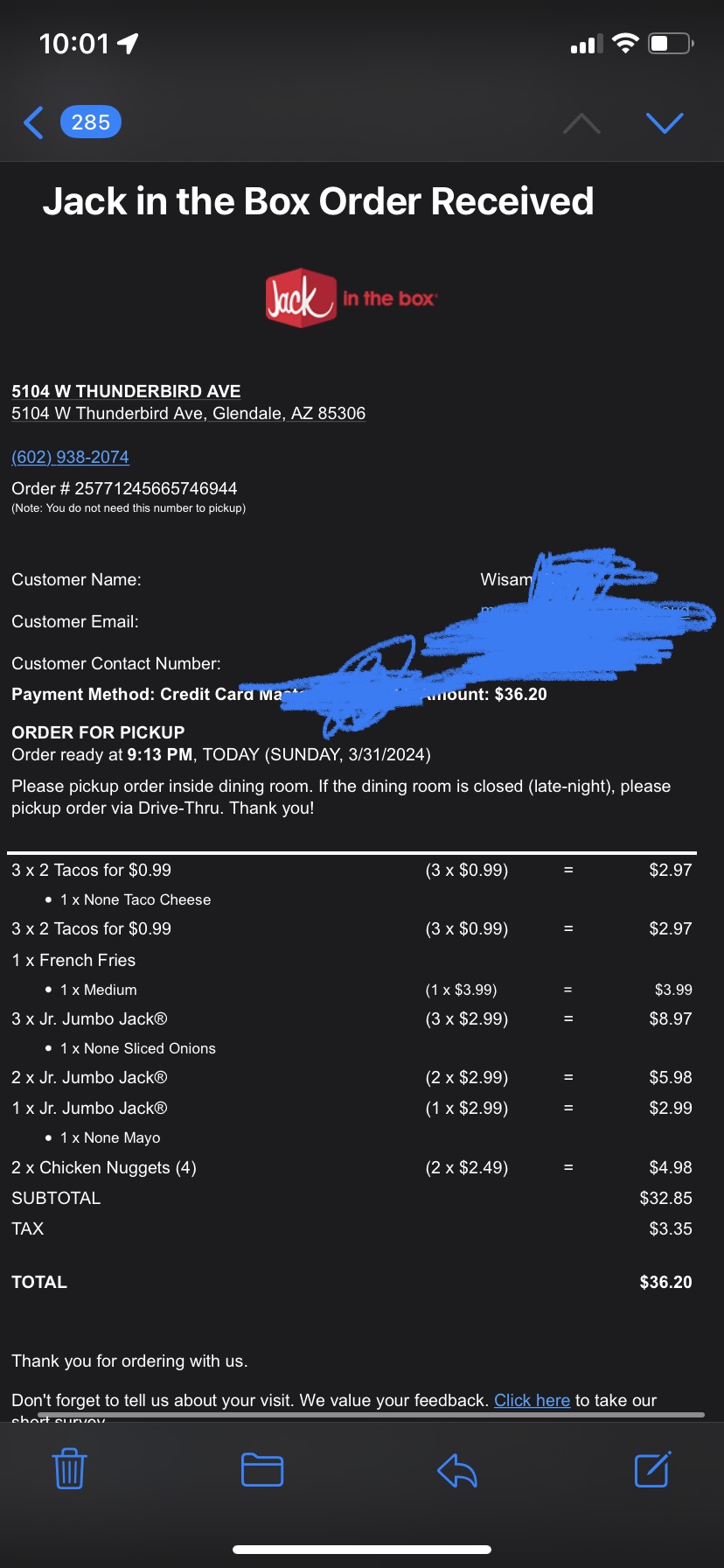Move to the previous email with the up arrow
The width and height of the screenshot is (724, 1568).
[x=581, y=123]
